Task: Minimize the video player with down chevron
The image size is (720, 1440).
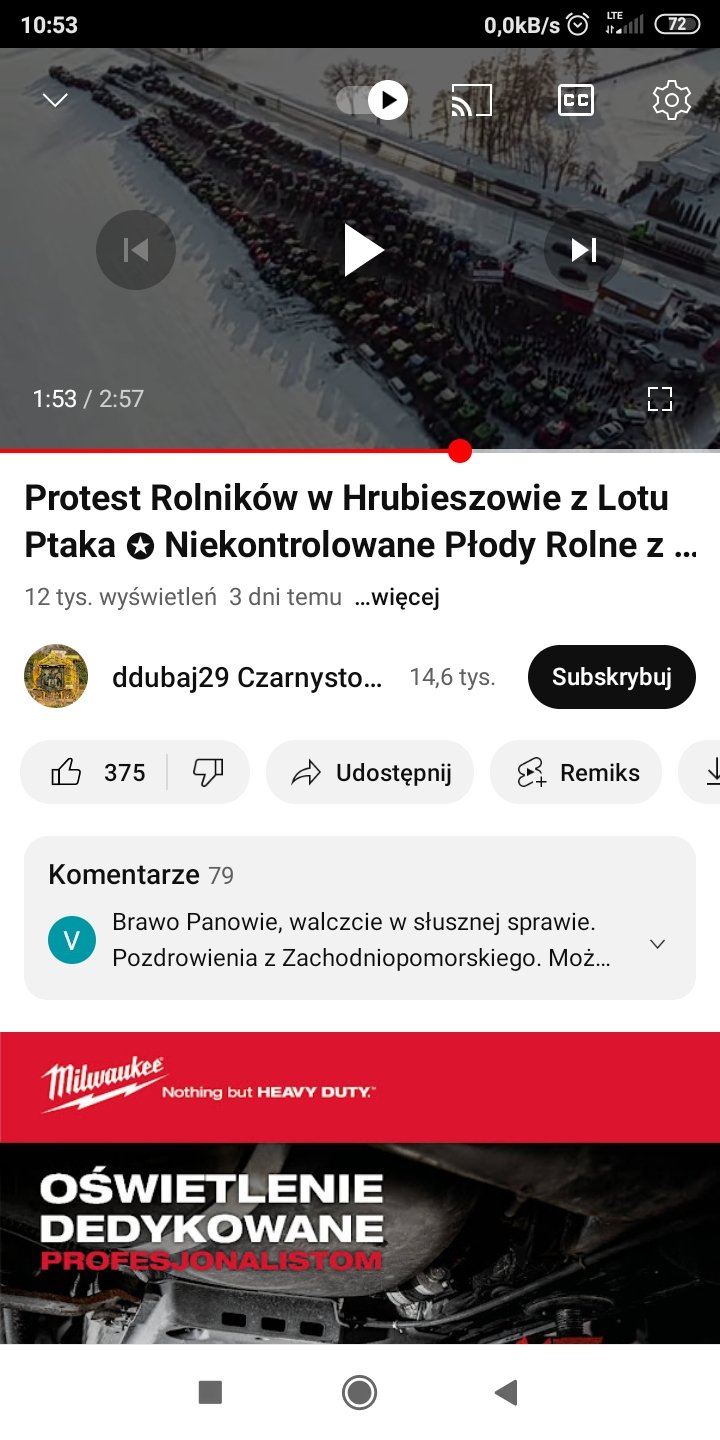Action: tap(55, 100)
